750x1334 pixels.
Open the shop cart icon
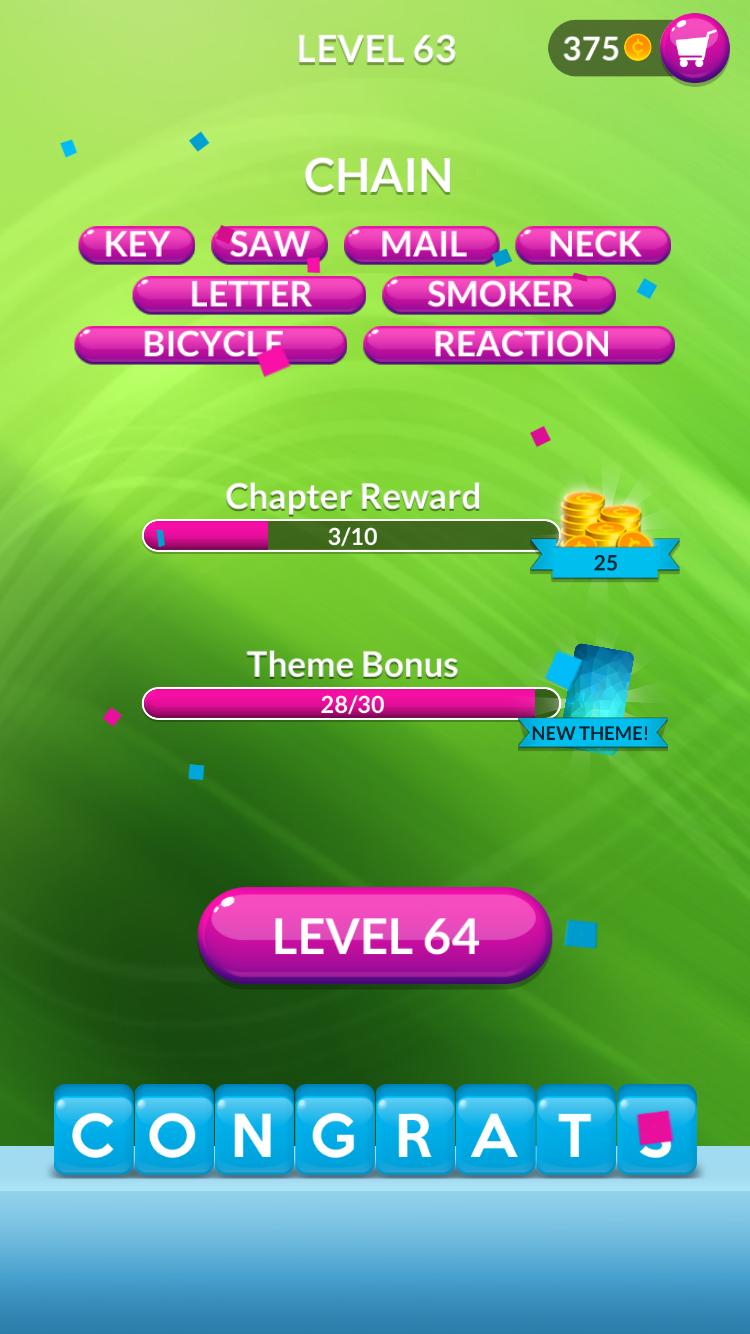(x=694, y=47)
